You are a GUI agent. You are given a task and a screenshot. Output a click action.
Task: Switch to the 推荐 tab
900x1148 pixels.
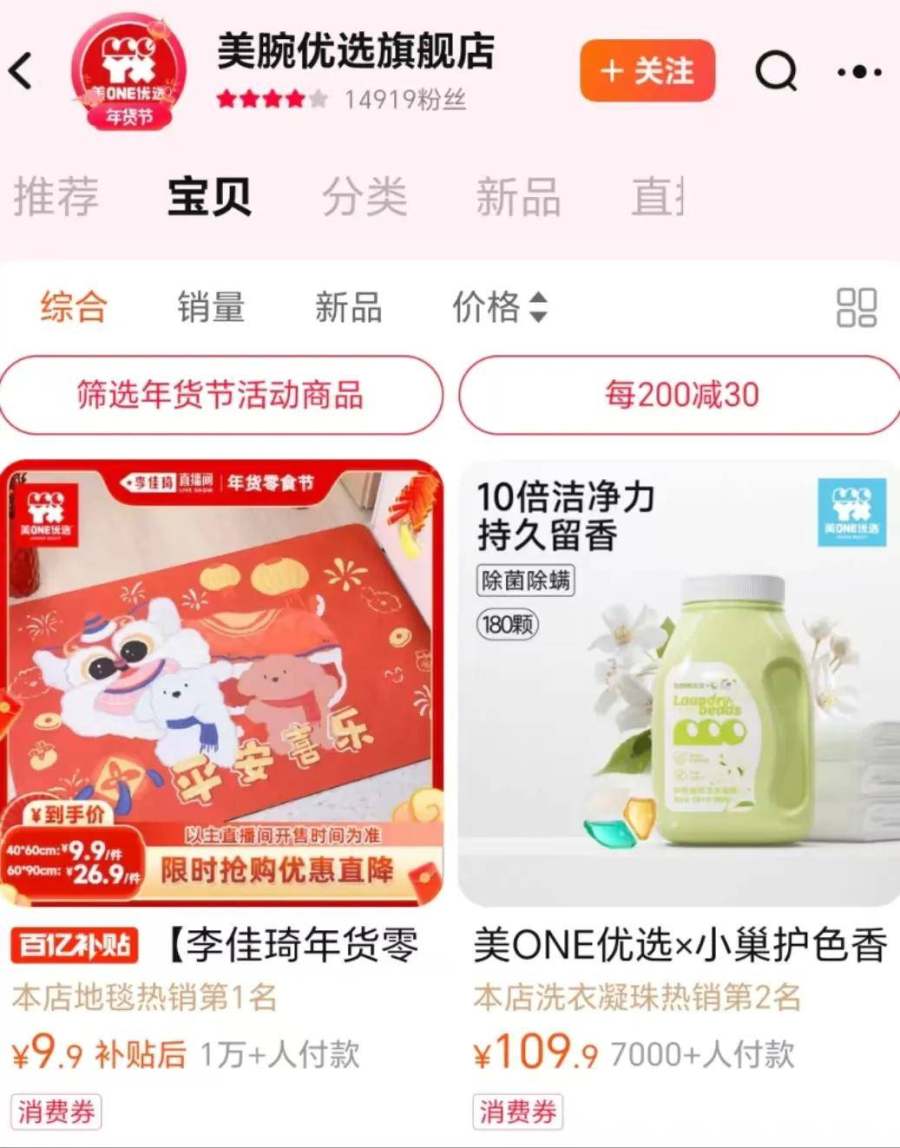coord(56,196)
